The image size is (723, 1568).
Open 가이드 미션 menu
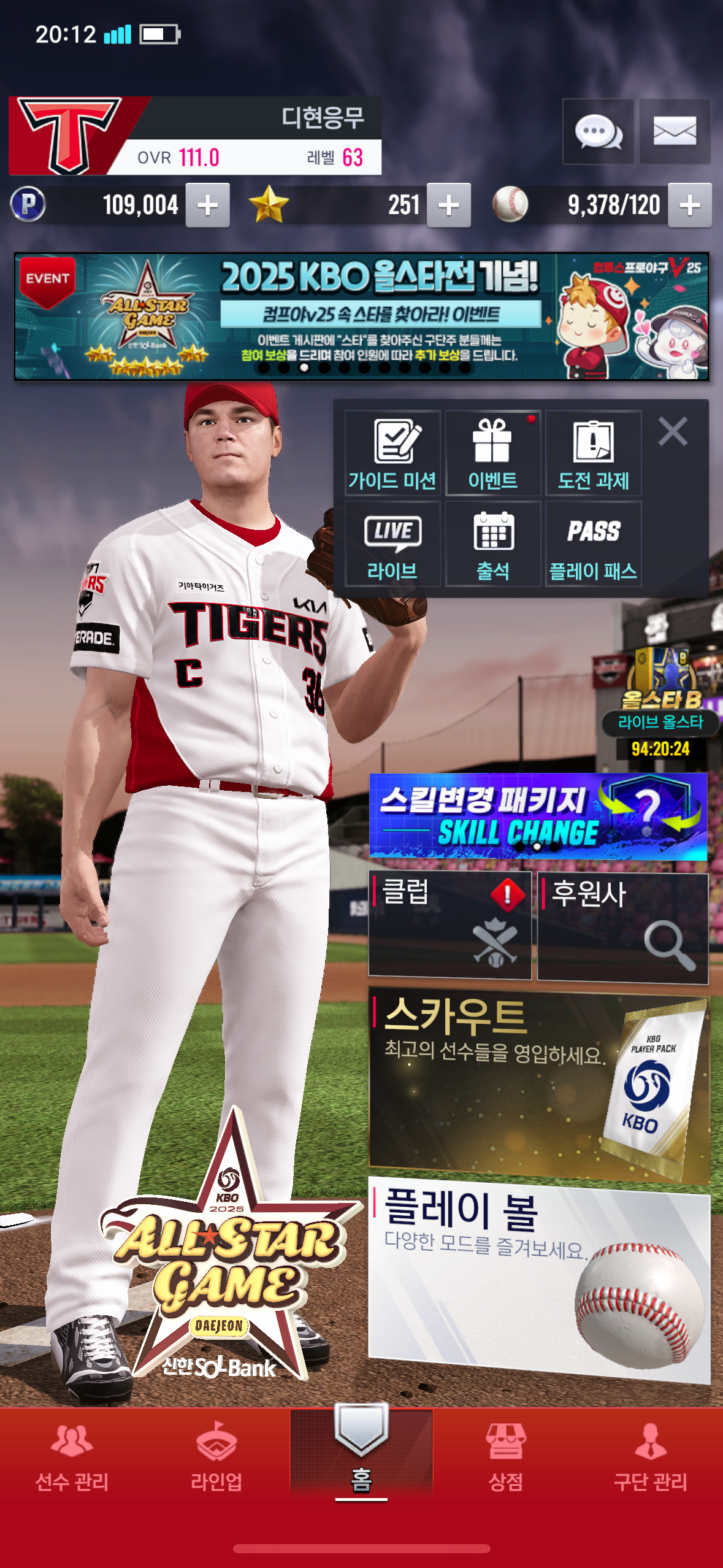tap(392, 453)
